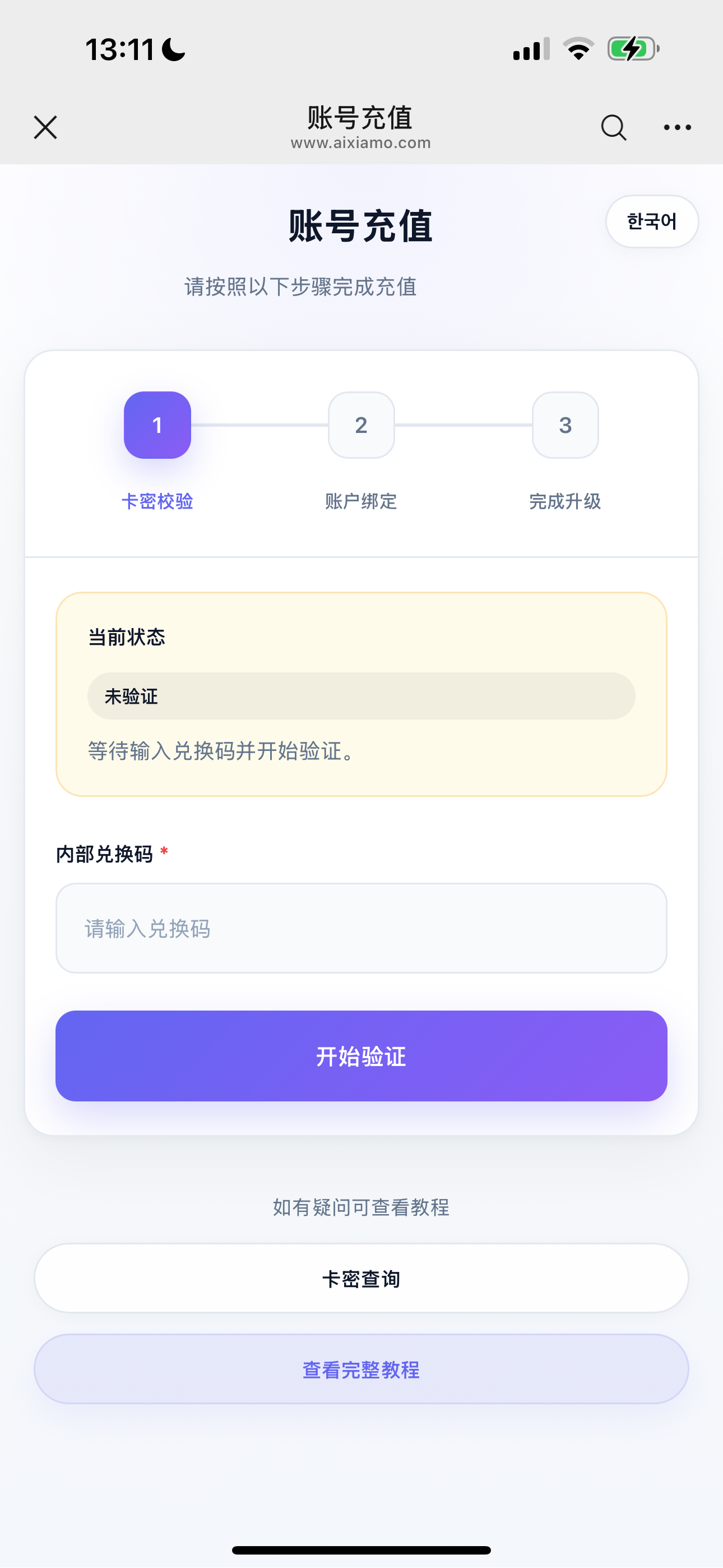Close the 账号充值 webpage

click(x=44, y=127)
